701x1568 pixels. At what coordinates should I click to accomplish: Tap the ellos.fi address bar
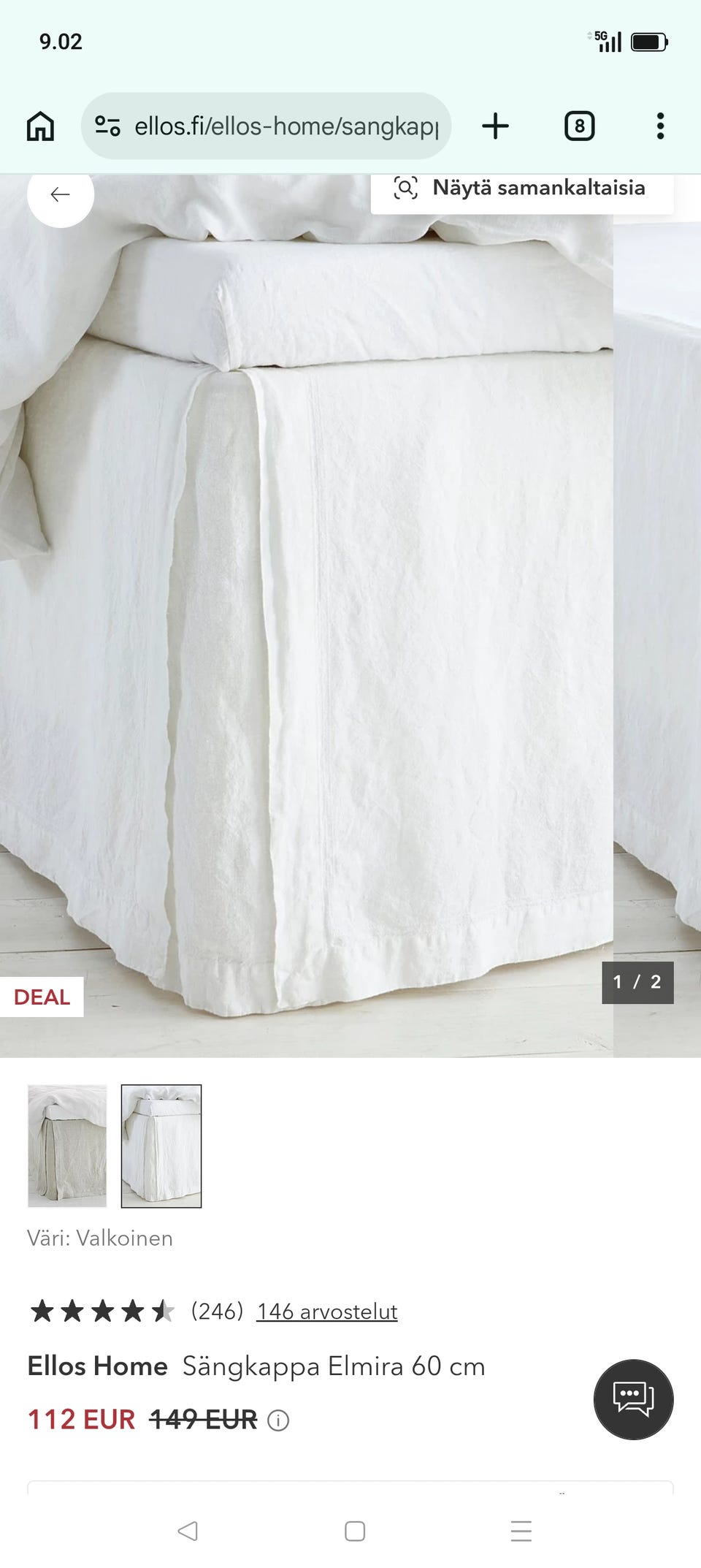click(266, 126)
